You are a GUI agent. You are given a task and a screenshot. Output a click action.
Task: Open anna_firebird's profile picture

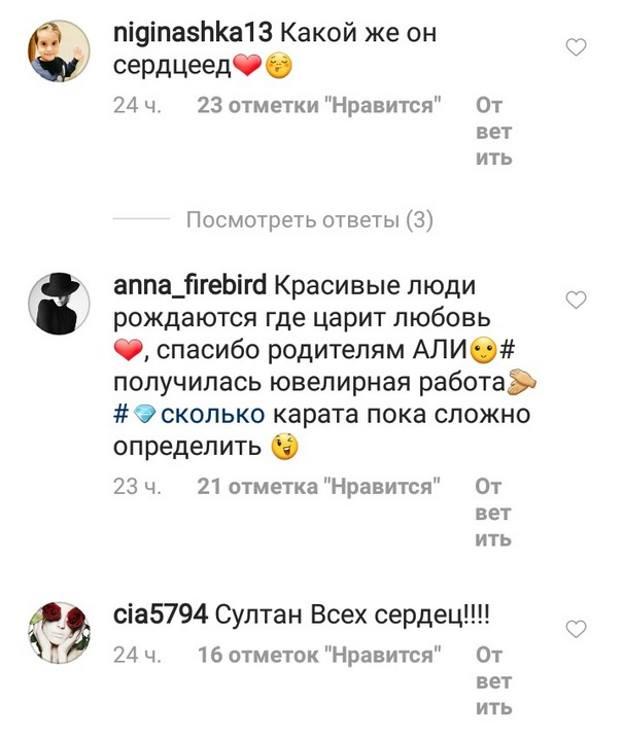point(59,302)
